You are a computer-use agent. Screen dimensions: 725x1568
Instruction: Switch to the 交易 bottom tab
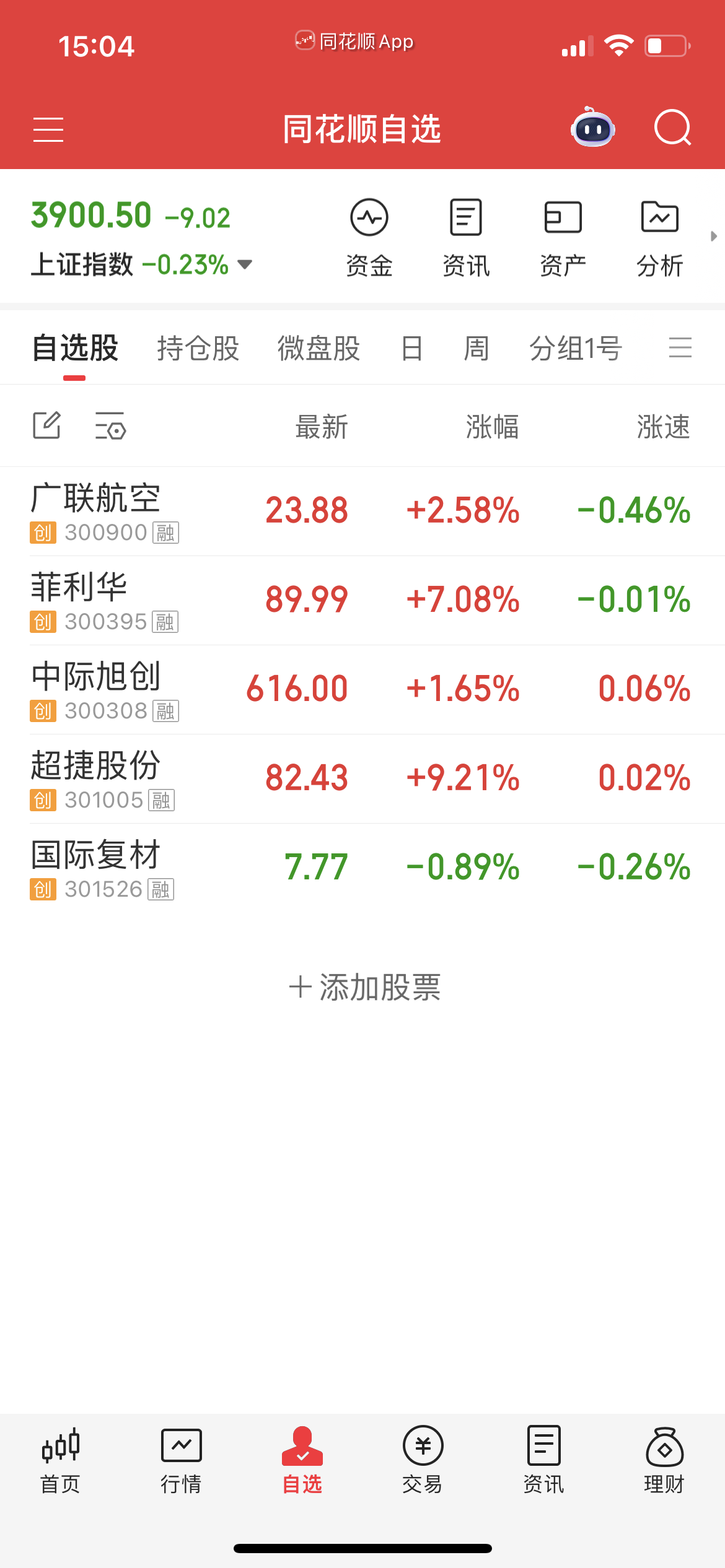pos(423,1459)
